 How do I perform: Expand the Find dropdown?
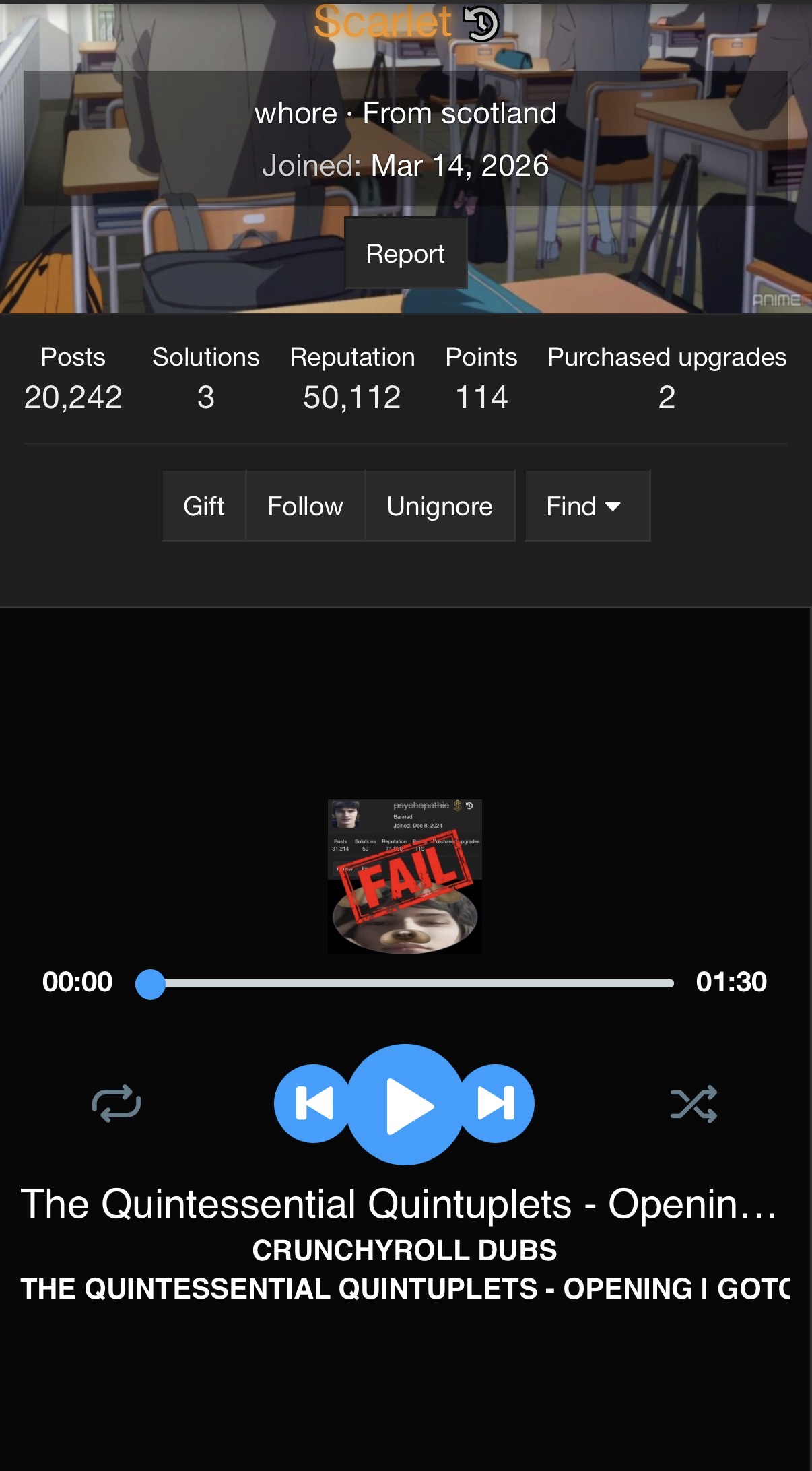coord(587,506)
